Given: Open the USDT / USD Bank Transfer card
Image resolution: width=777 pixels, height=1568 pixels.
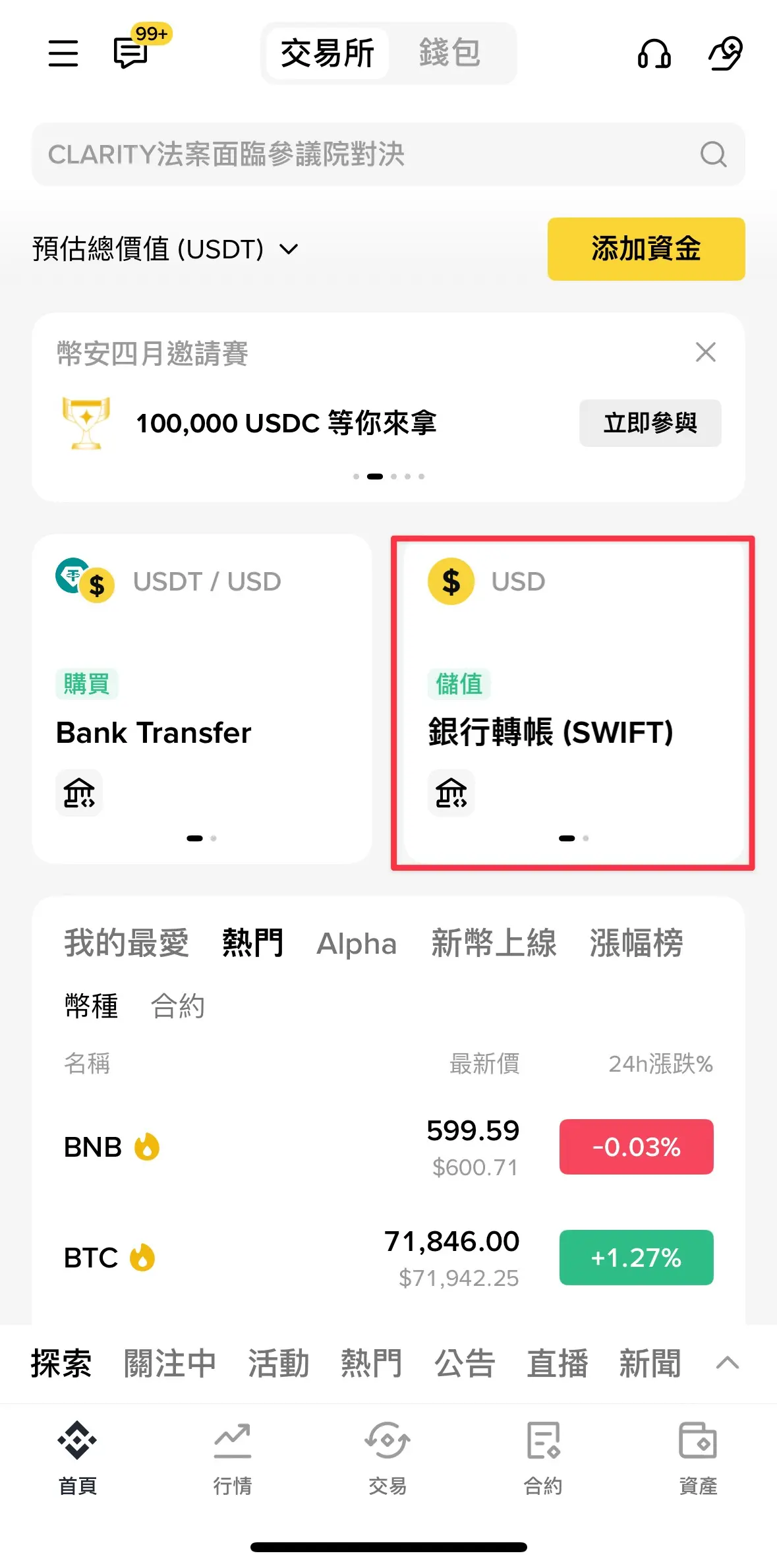Looking at the screenshot, I should (x=202, y=699).
